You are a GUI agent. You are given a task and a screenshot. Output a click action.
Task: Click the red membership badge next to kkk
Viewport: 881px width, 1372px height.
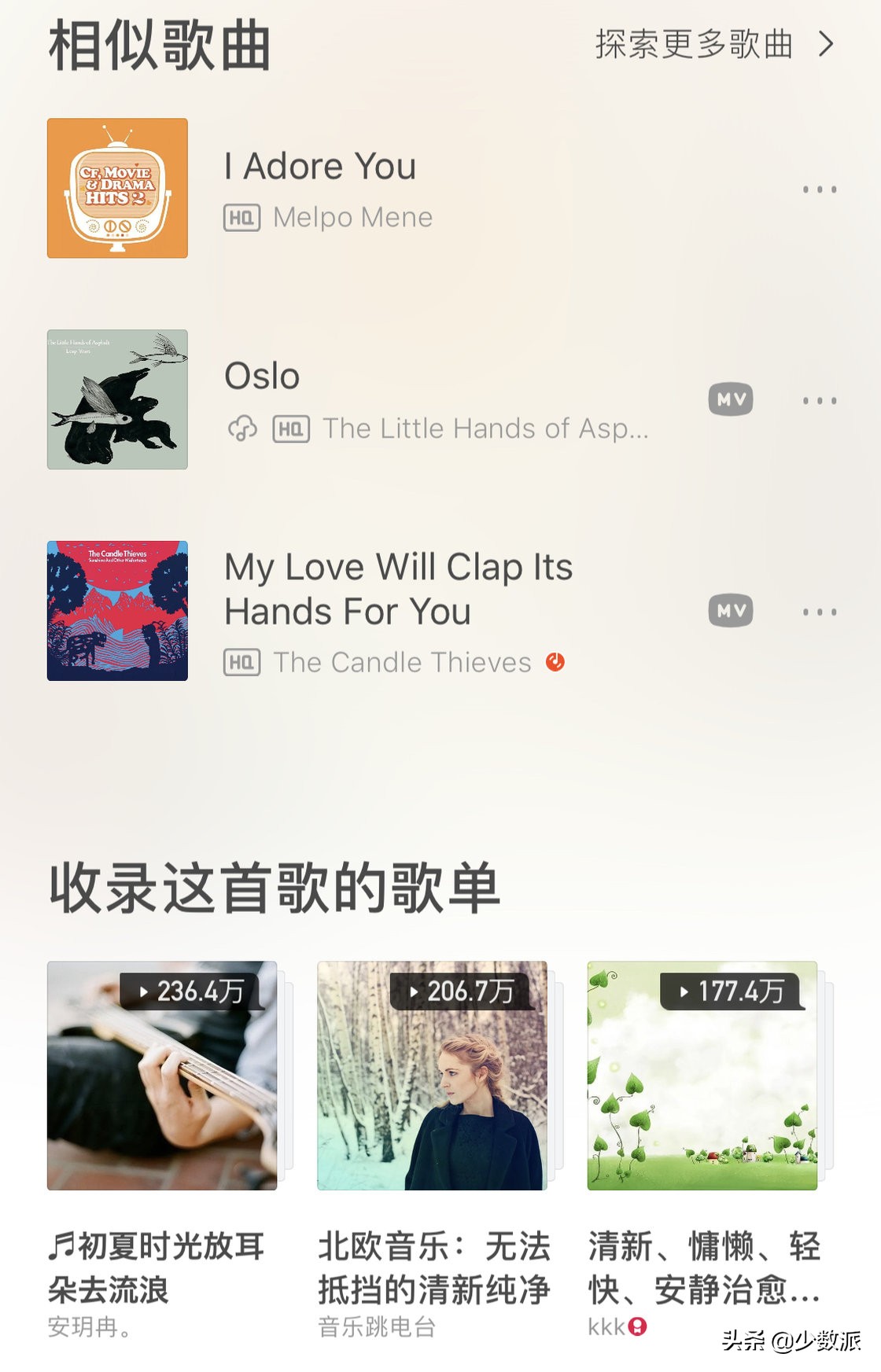click(639, 1328)
